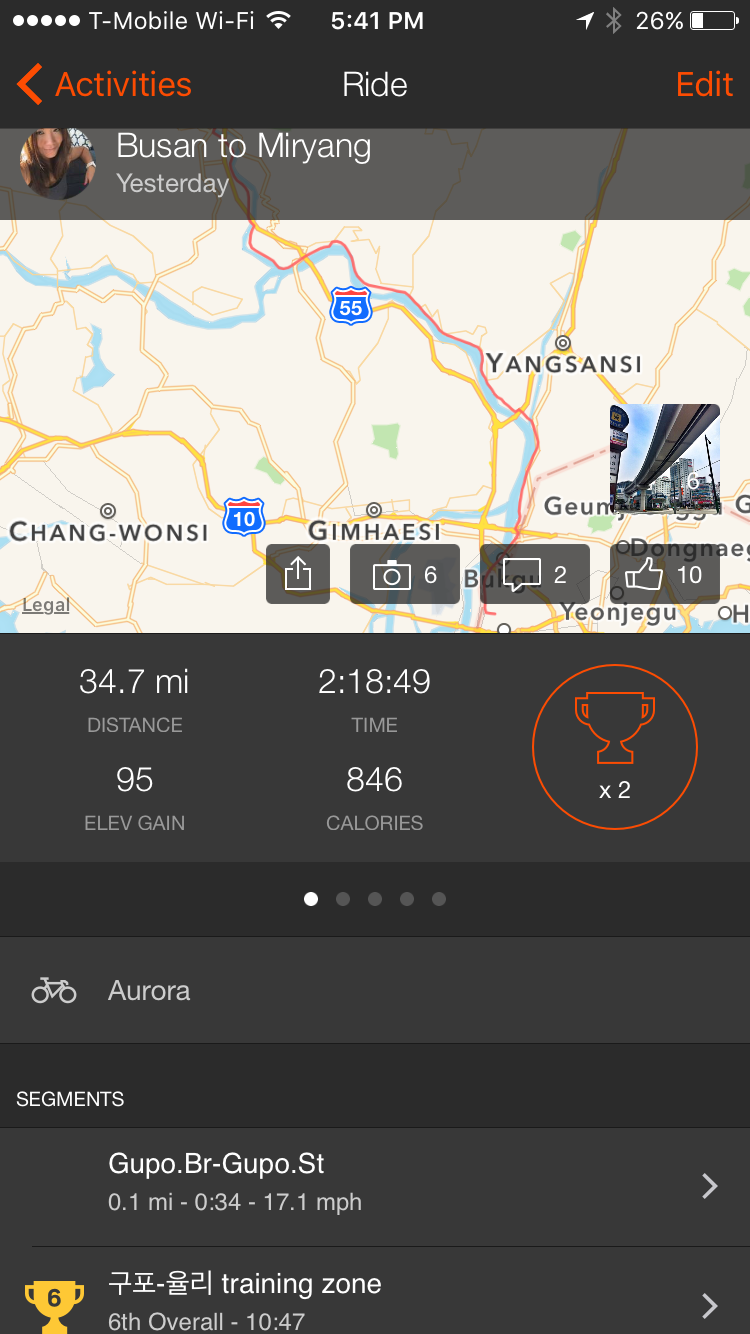Share this ride activity
Image resolution: width=750 pixels, height=1334 pixels.
[x=298, y=575]
